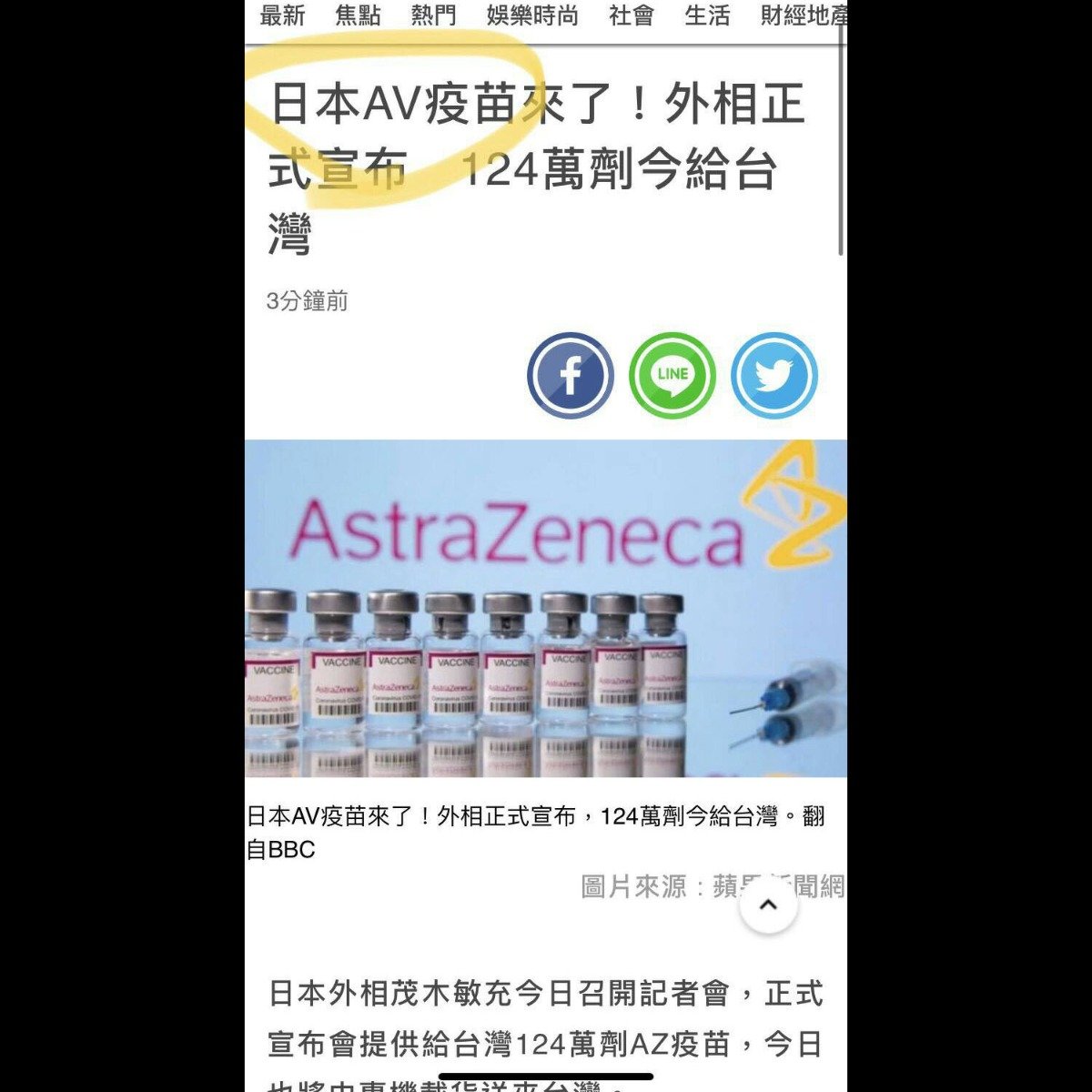Open the 熱門 category tab

click(433, 15)
